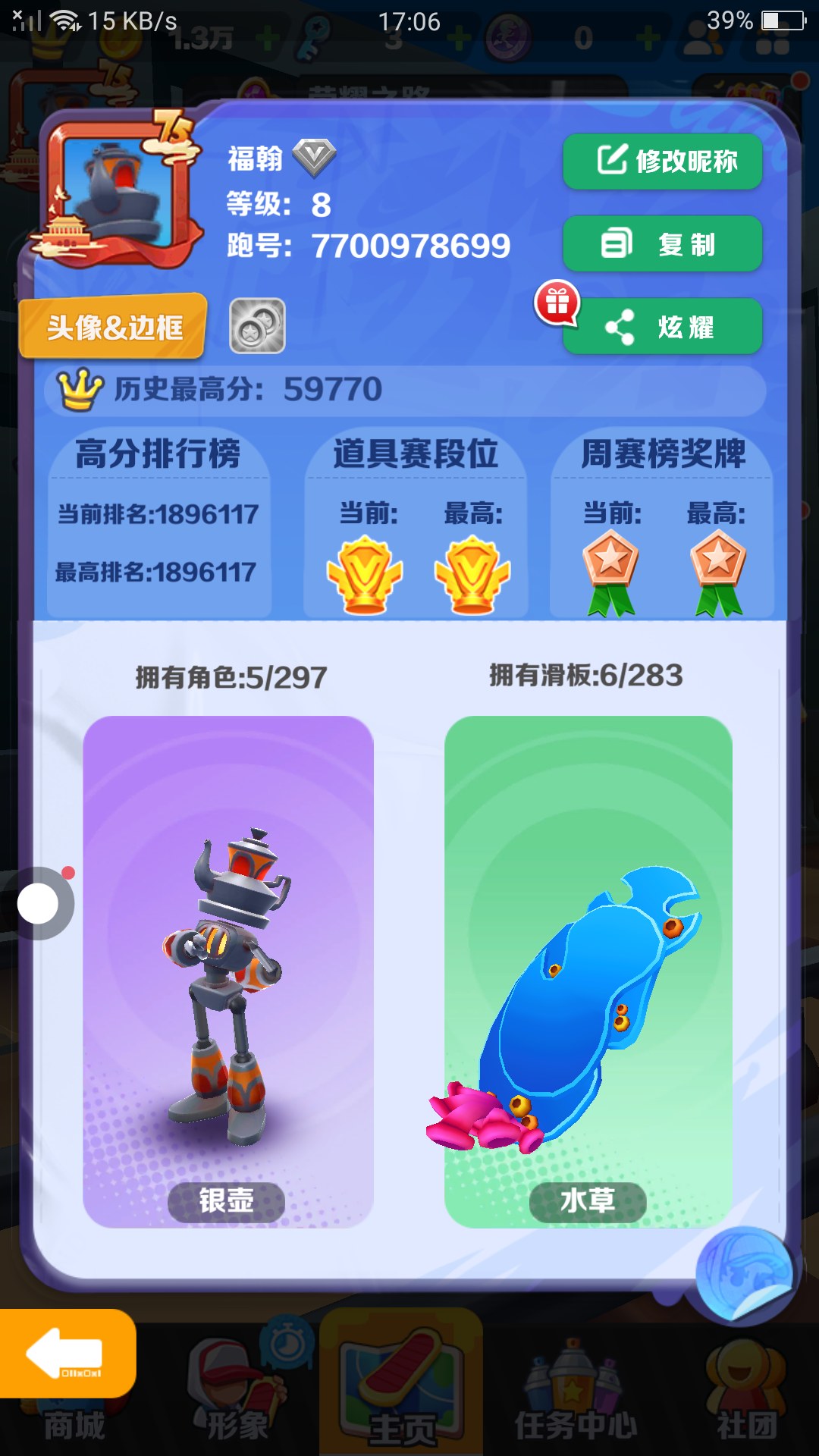Viewport: 819px width, 1456px height.
Task: Open 头像&边框 settings
Action: coord(114,327)
